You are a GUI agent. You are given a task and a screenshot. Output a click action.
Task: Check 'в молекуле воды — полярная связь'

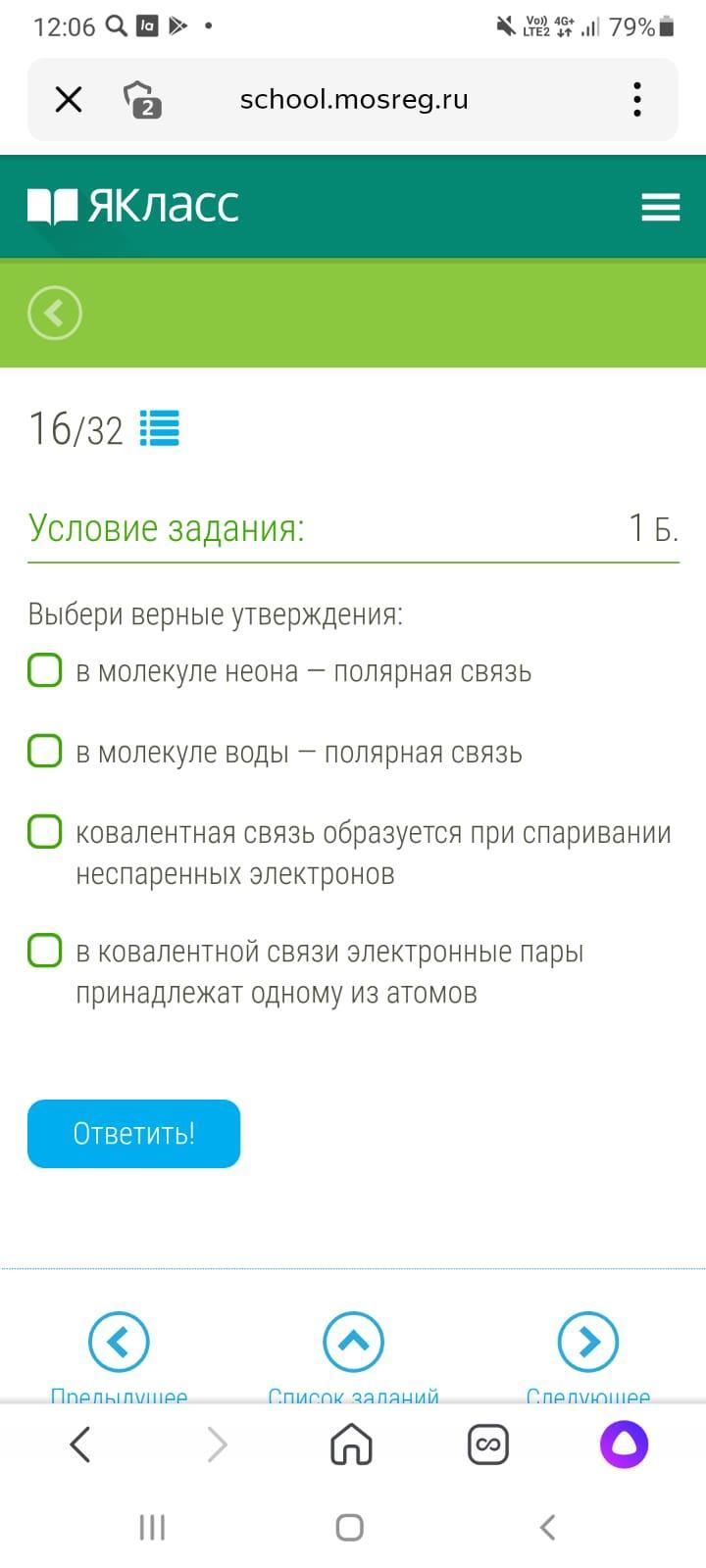pos(45,752)
